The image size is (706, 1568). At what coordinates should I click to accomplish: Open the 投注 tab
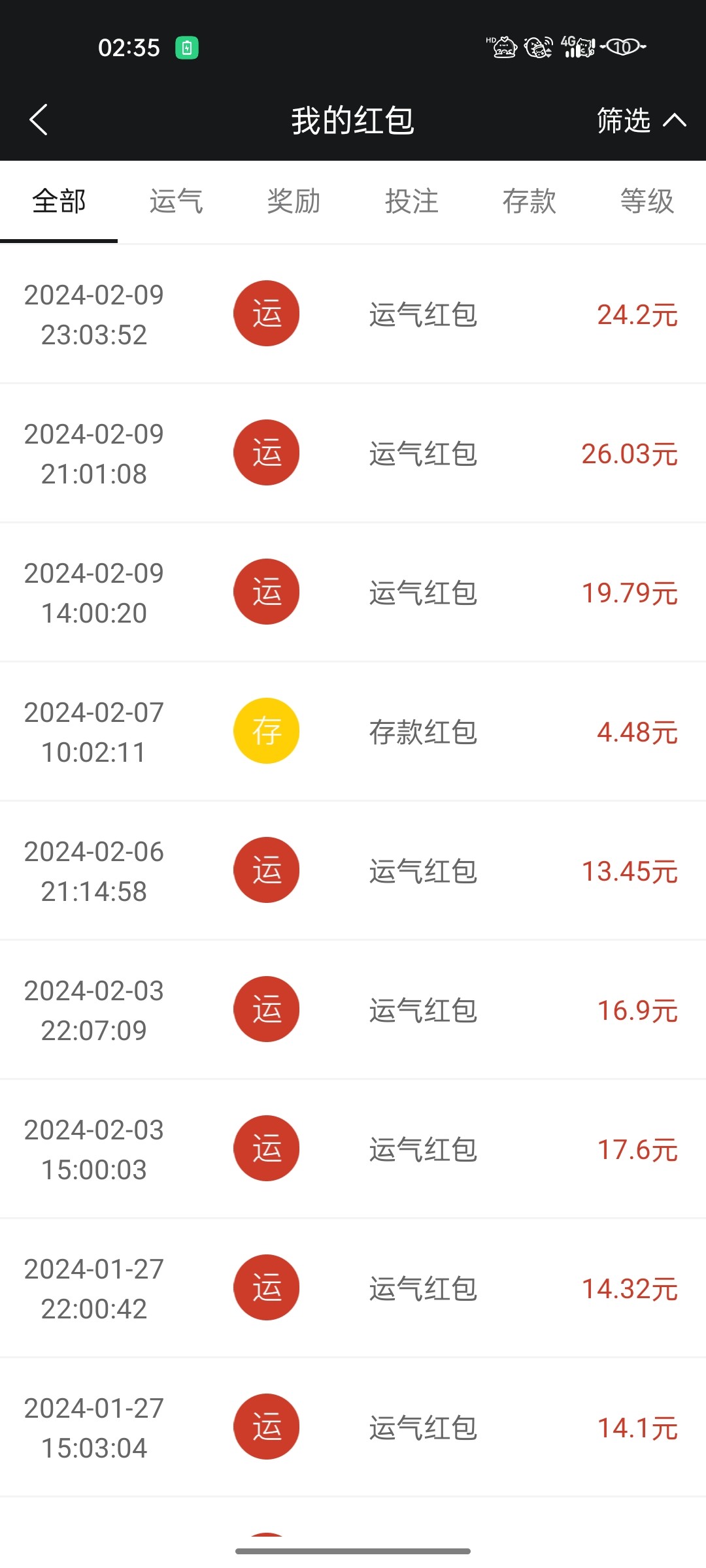coord(412,201)
